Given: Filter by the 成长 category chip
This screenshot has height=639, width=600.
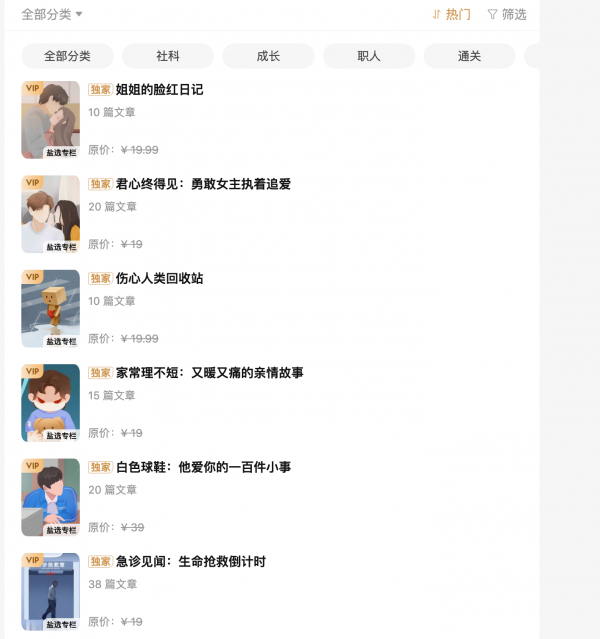Looking at the screenshot, I should pos(268,56).
